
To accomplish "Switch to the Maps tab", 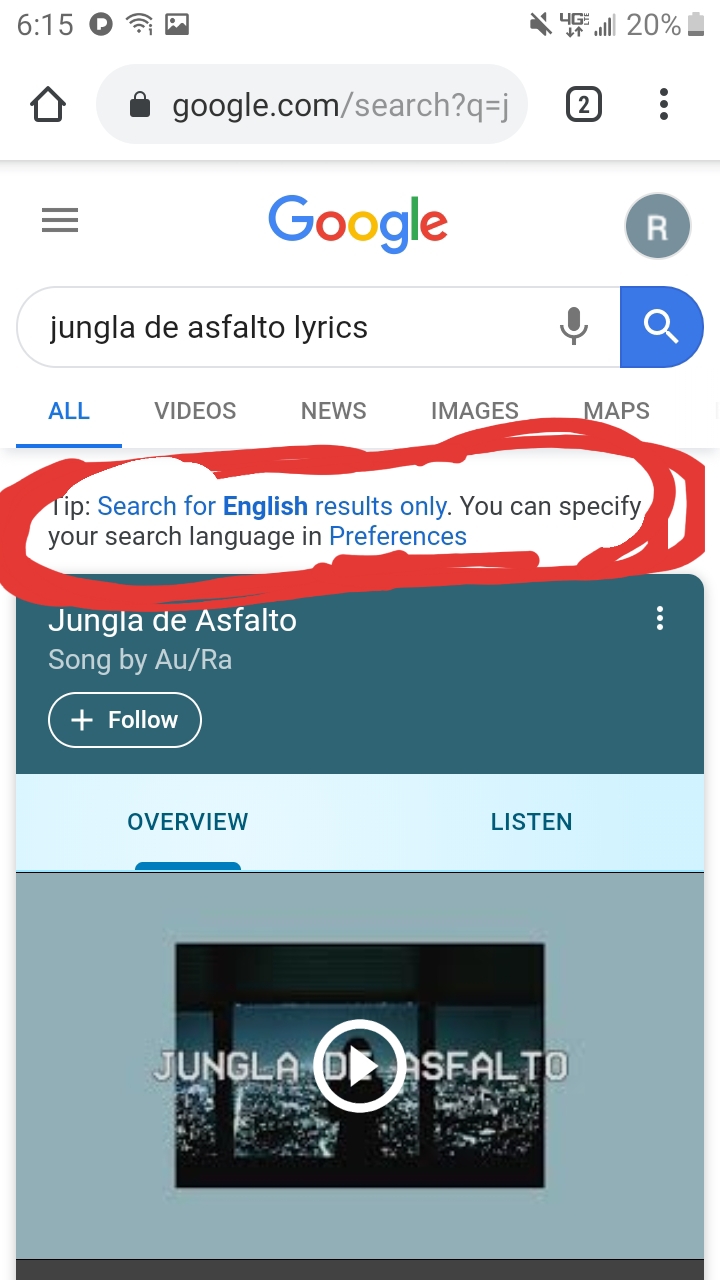I will pos(616,411).
